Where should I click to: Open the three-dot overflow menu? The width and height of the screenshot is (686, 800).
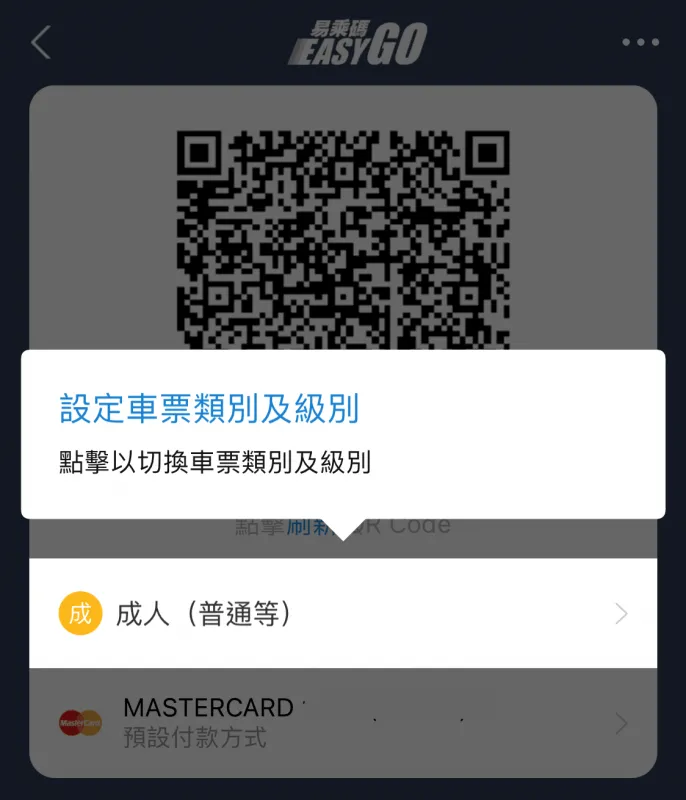640,43
